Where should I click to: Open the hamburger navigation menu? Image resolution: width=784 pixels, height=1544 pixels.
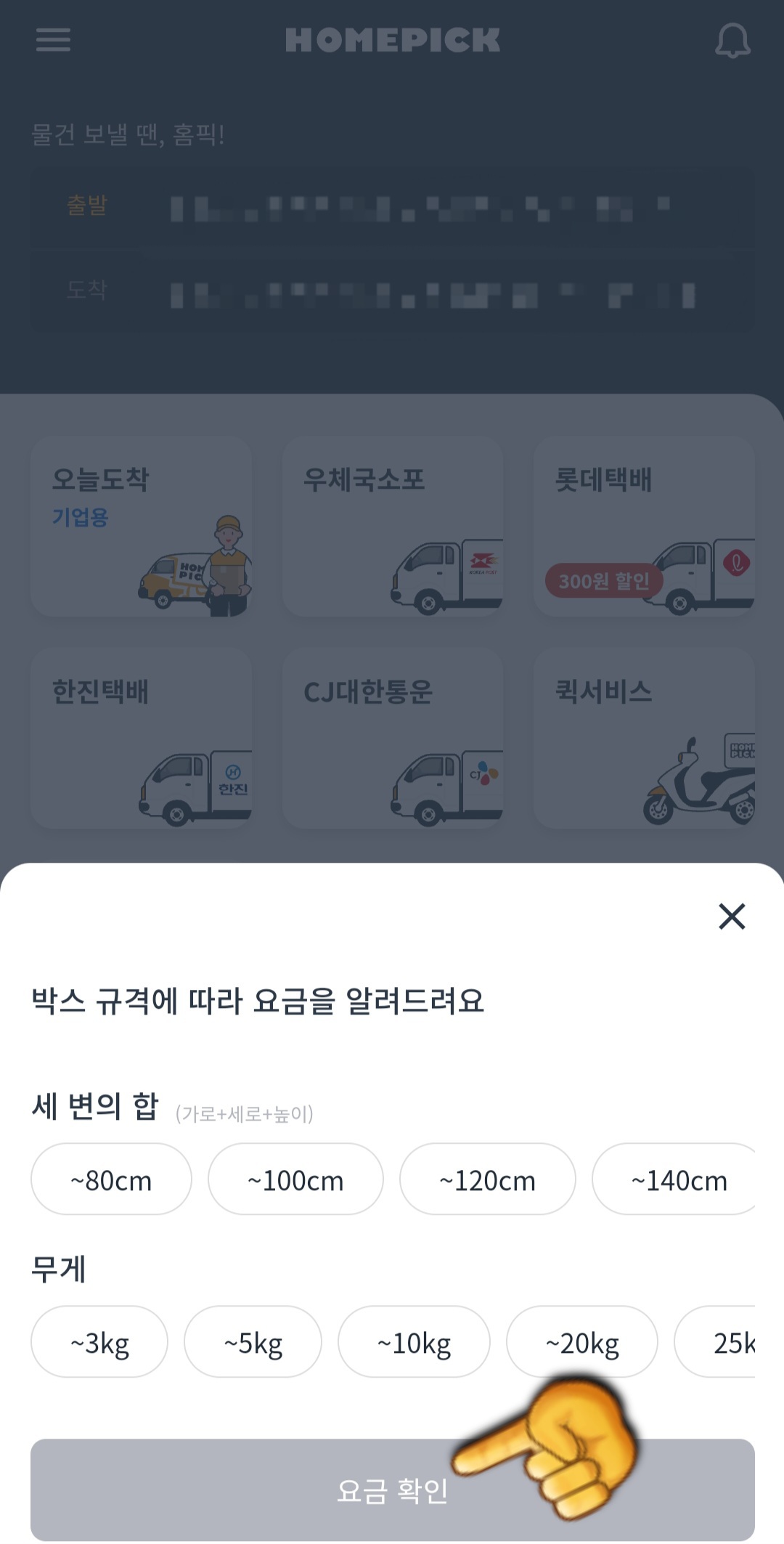tap(52, 41)
